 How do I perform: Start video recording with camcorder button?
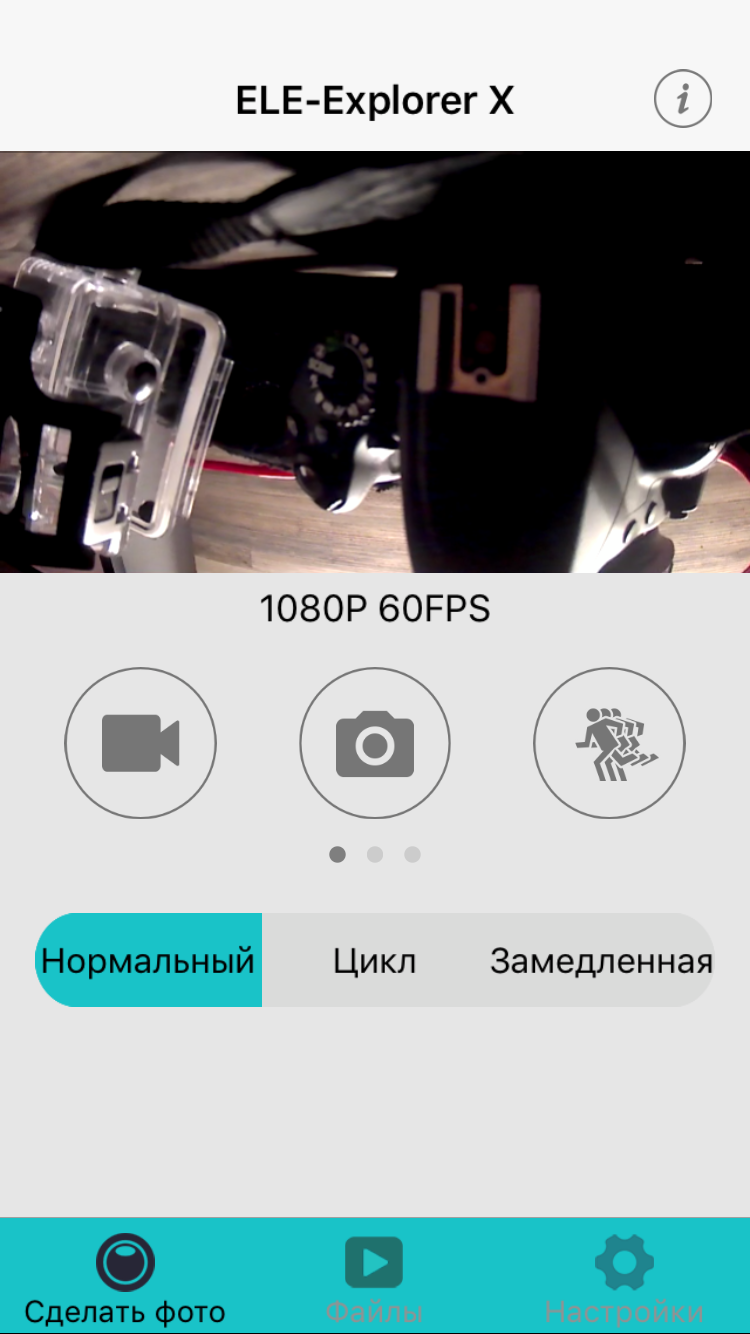[x=140, y=743]
